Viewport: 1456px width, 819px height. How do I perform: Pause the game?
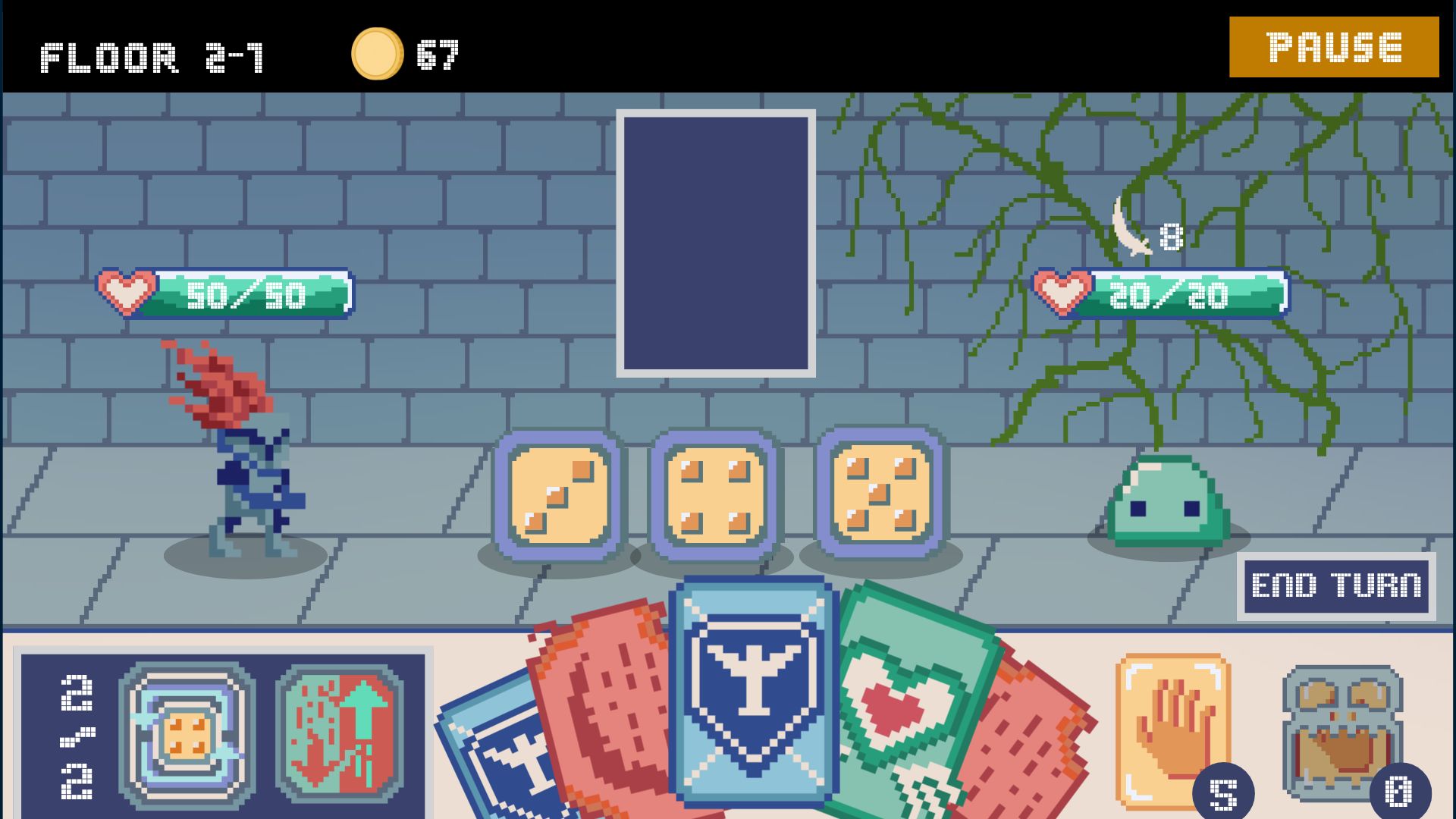click(x=1333, y=47)
